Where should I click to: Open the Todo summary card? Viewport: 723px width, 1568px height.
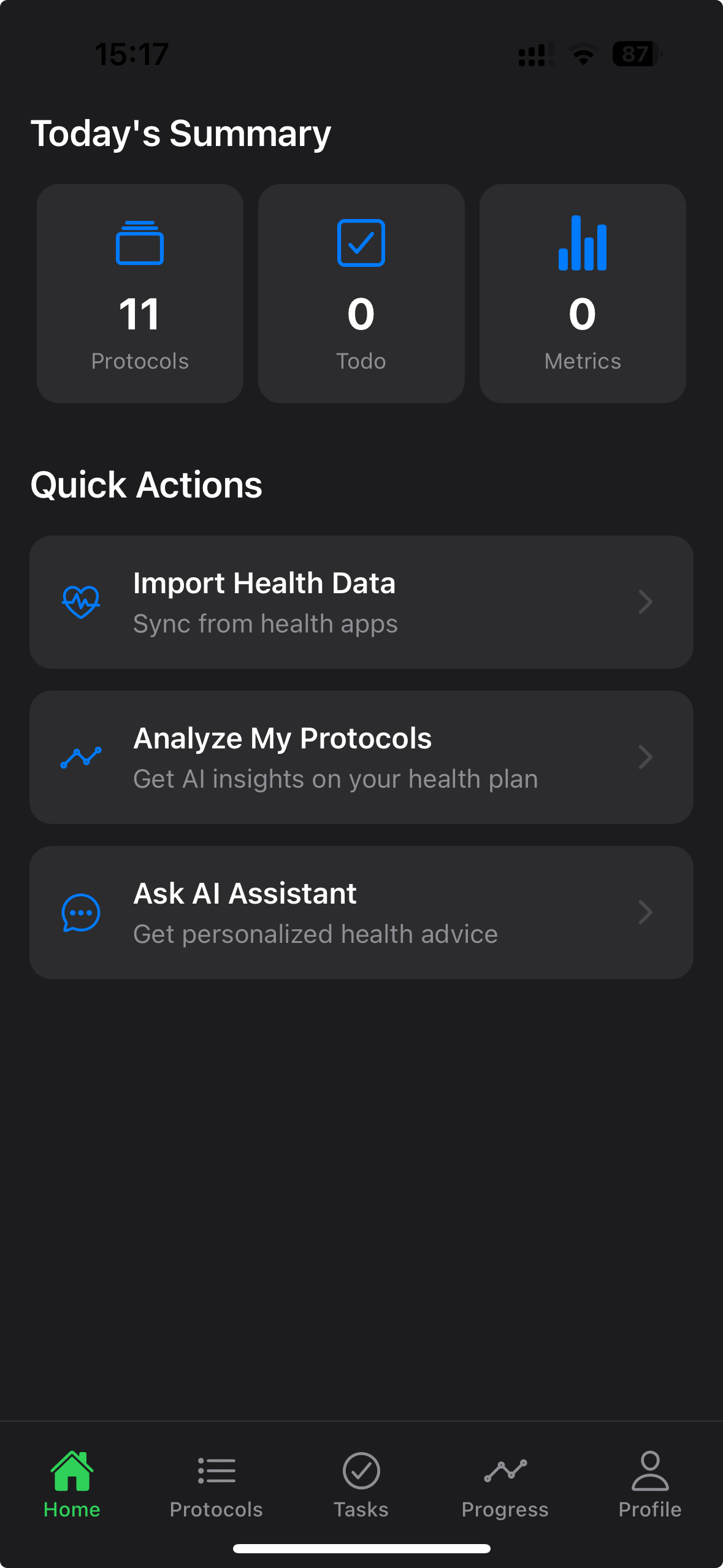tap(361, 293)
